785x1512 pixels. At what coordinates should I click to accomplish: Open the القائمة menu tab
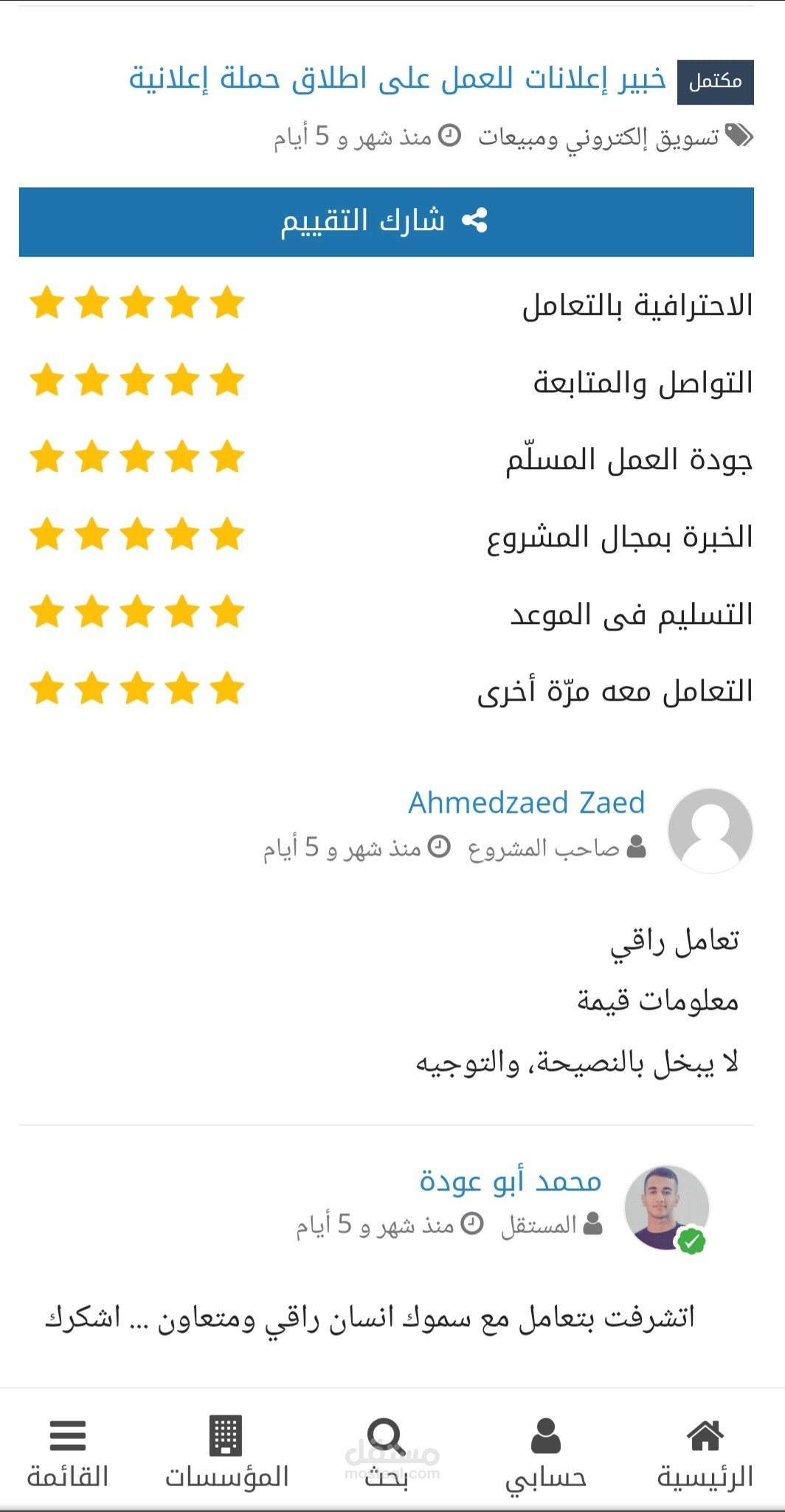pyautogui.click(x=68, y=1454)
